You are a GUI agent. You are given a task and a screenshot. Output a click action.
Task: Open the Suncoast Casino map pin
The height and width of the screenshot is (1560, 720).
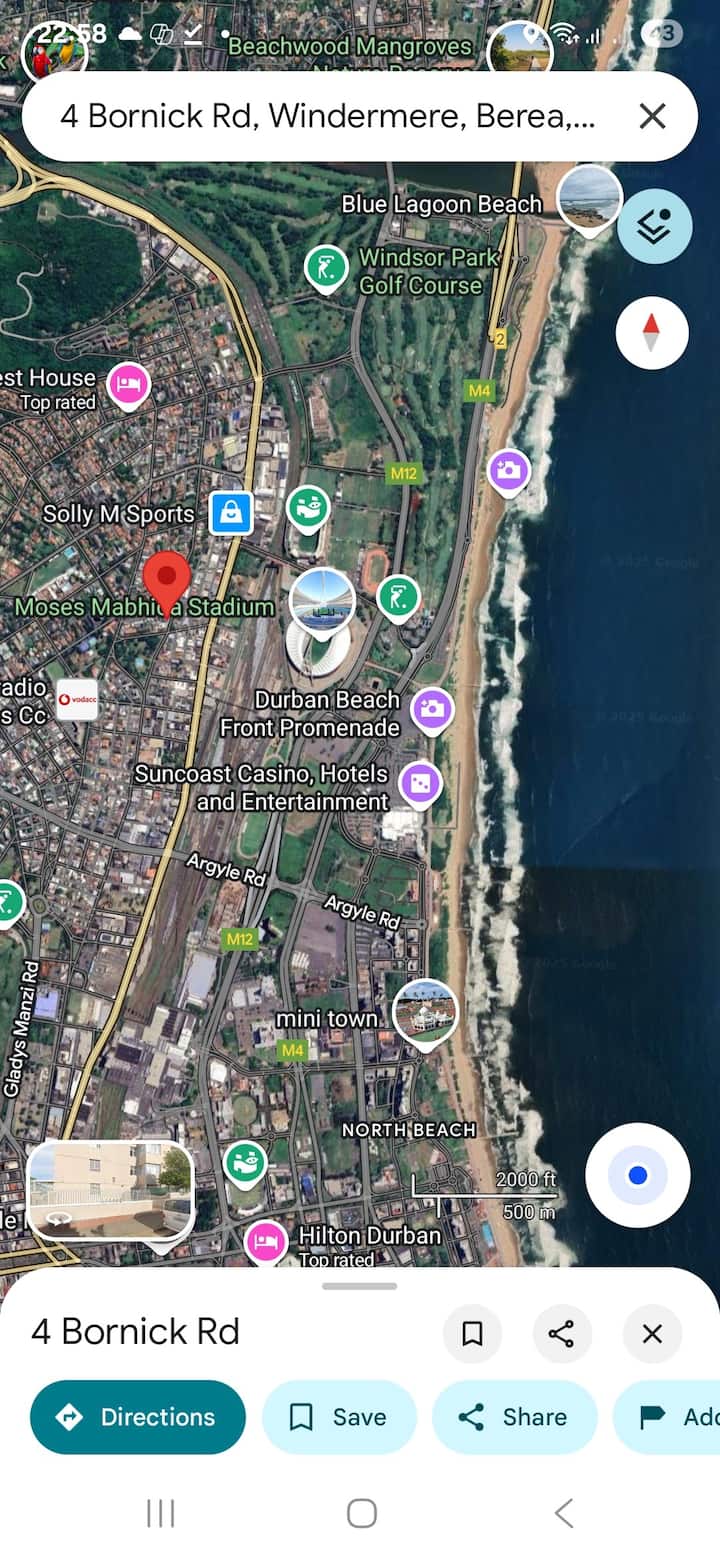(421, 784)
